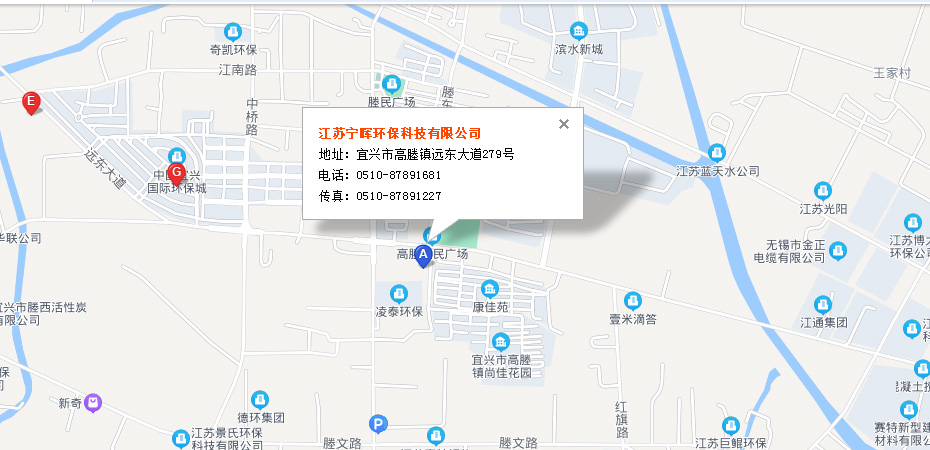The image size is (930, 450).
Task: Select the 凌泰环保 map point
Action: 398,293
